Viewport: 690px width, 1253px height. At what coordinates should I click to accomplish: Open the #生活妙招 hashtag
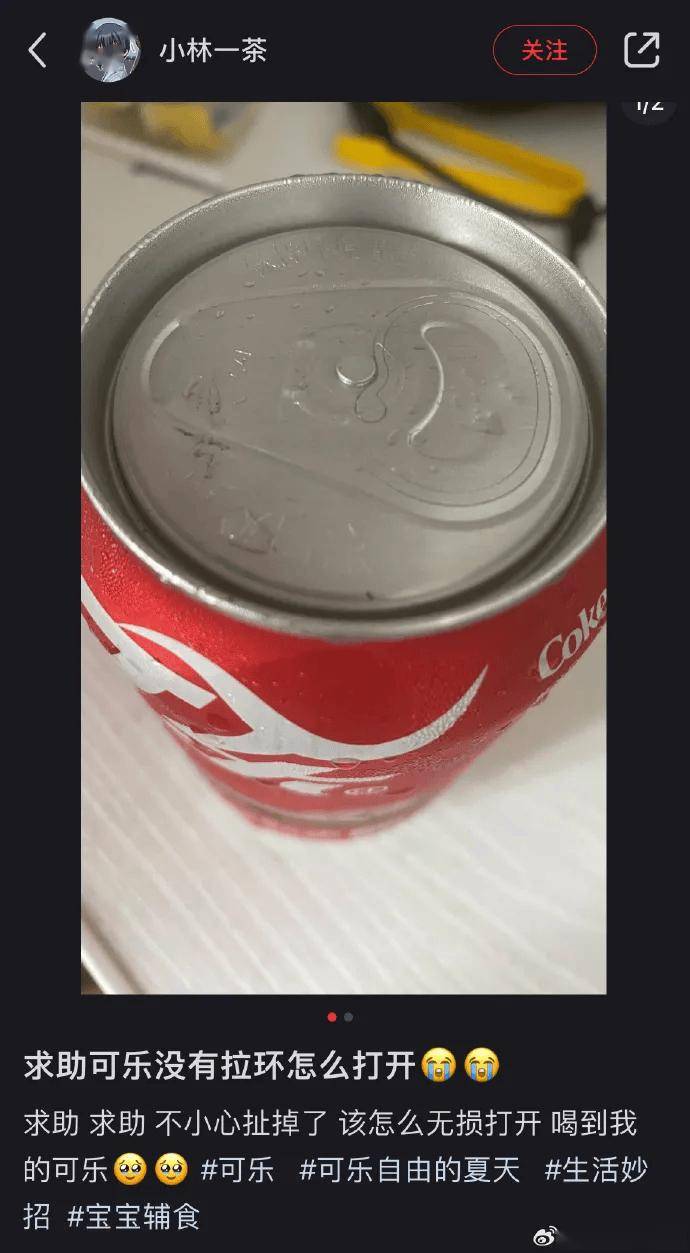595,1169
